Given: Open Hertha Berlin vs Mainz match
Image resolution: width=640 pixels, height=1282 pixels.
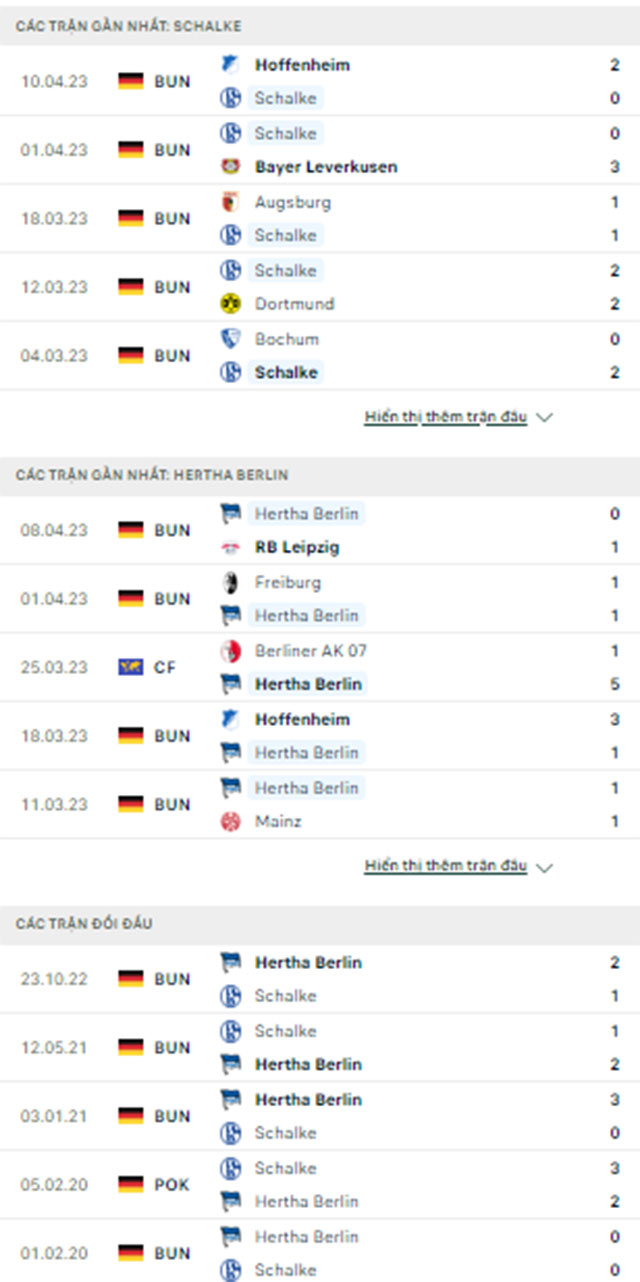Looking at the screenshot, I should pyautogui.click(x=320, y=804).
